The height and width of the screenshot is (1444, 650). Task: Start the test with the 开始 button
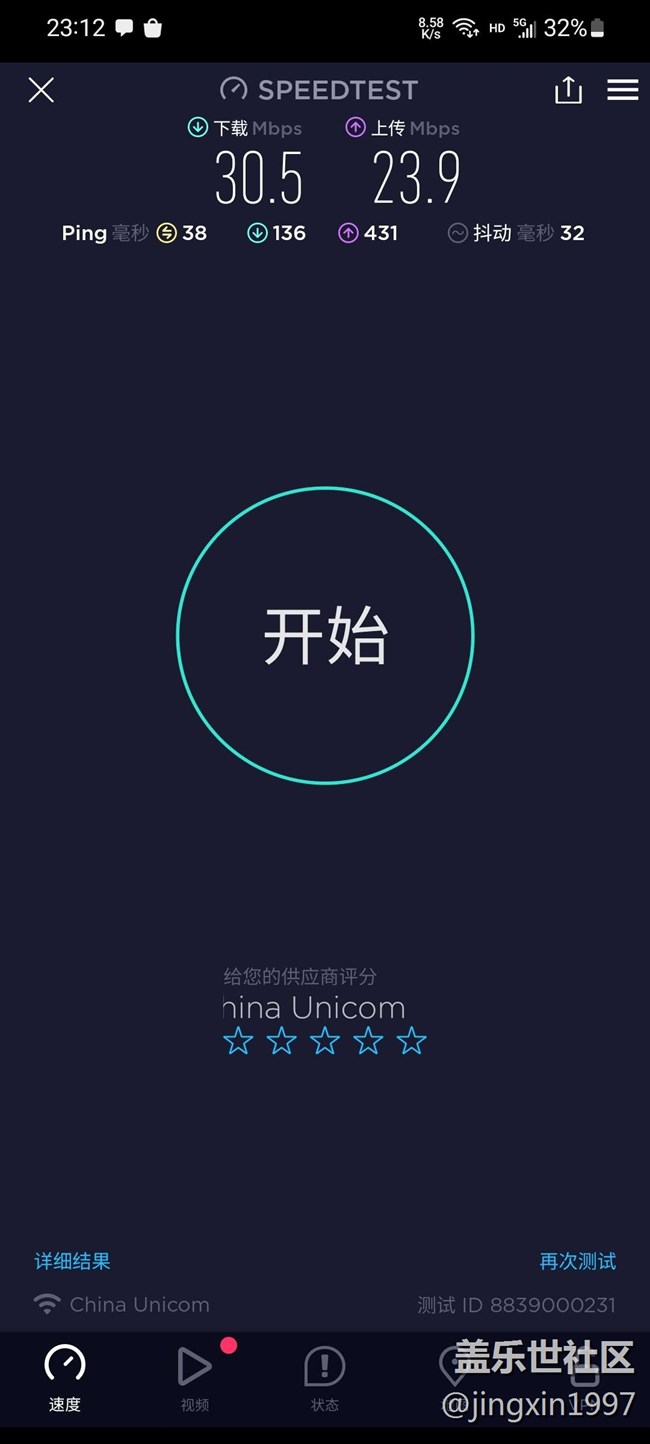click(x=325, y=636)
